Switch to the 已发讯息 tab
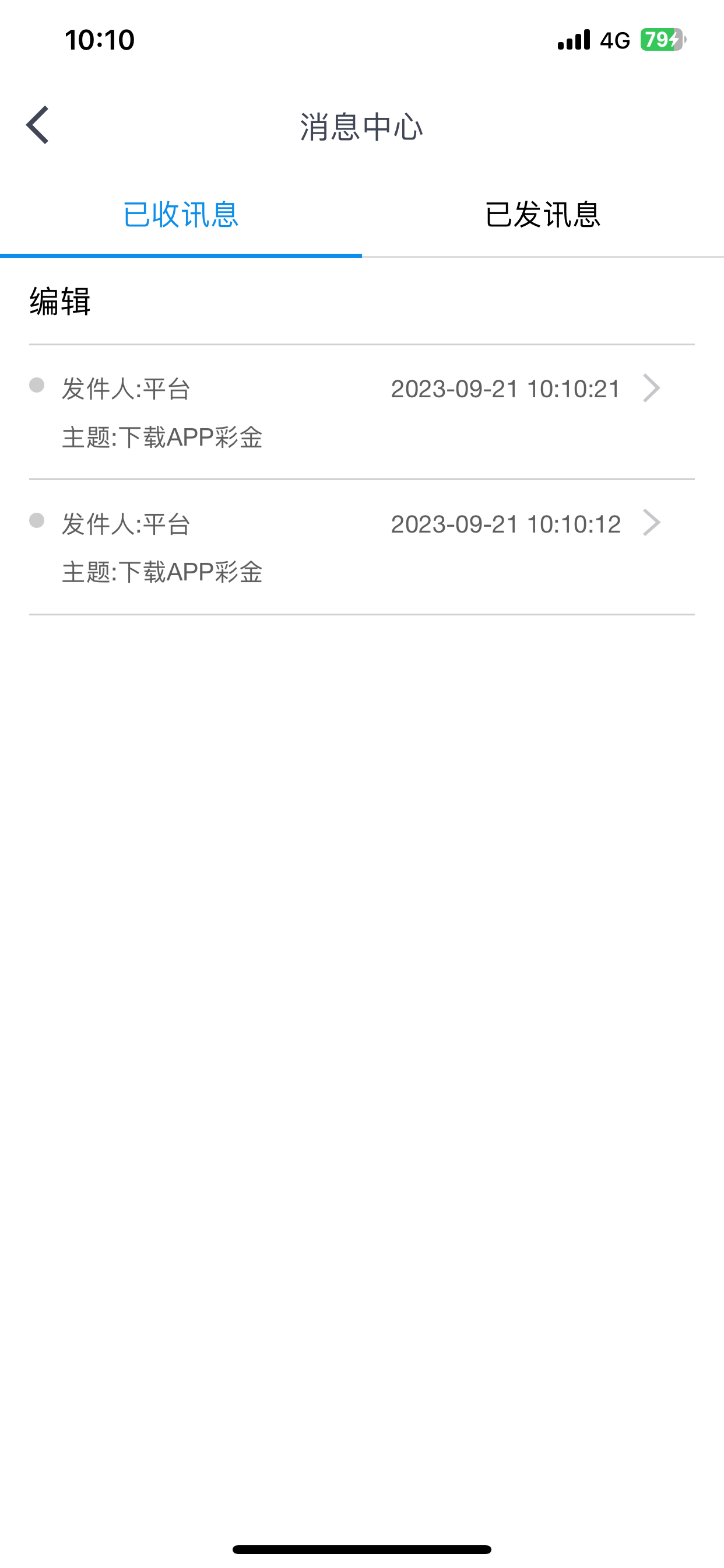Screen dimensions: 724x1568 pos(542,215)
